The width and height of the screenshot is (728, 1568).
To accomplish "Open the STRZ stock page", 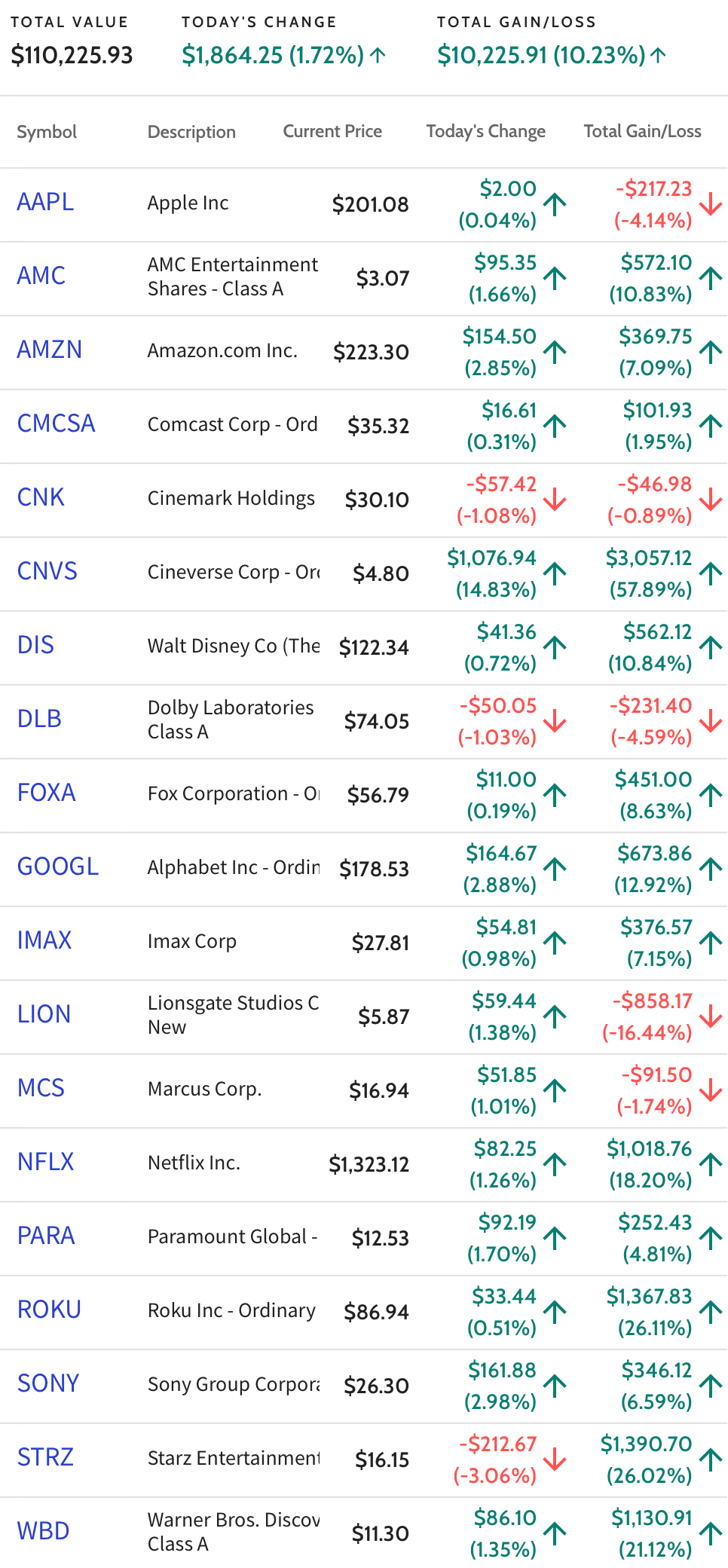I will 45,1457.
